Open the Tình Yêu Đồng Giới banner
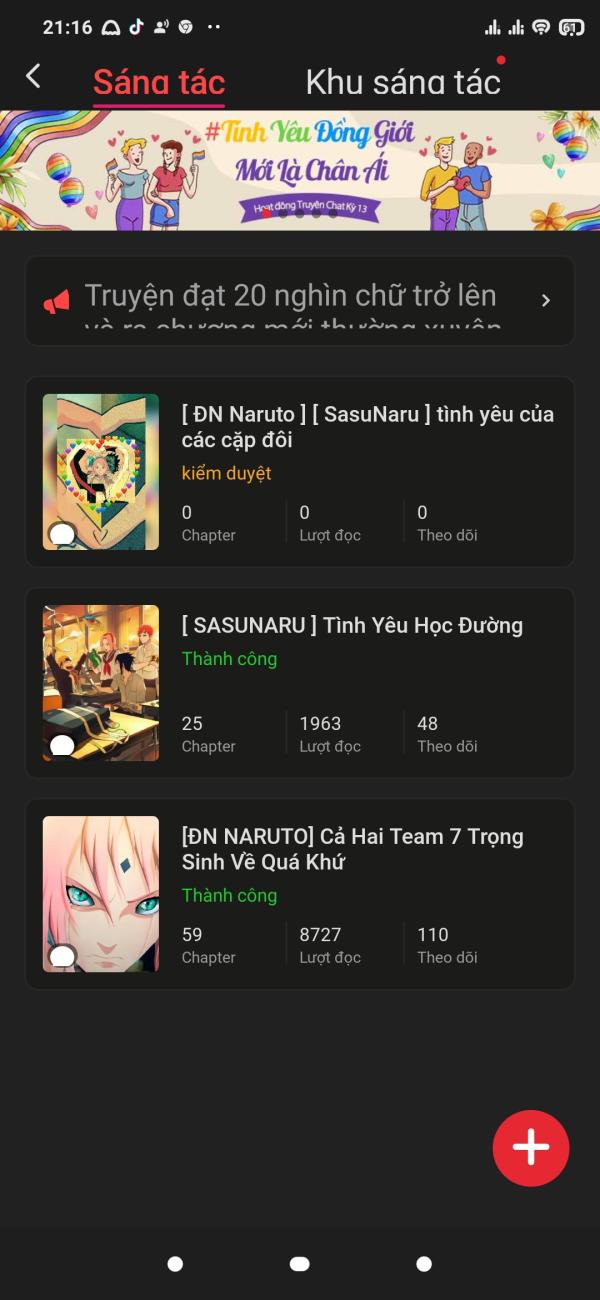This screenshot has width=600, height=1300. 300,170
